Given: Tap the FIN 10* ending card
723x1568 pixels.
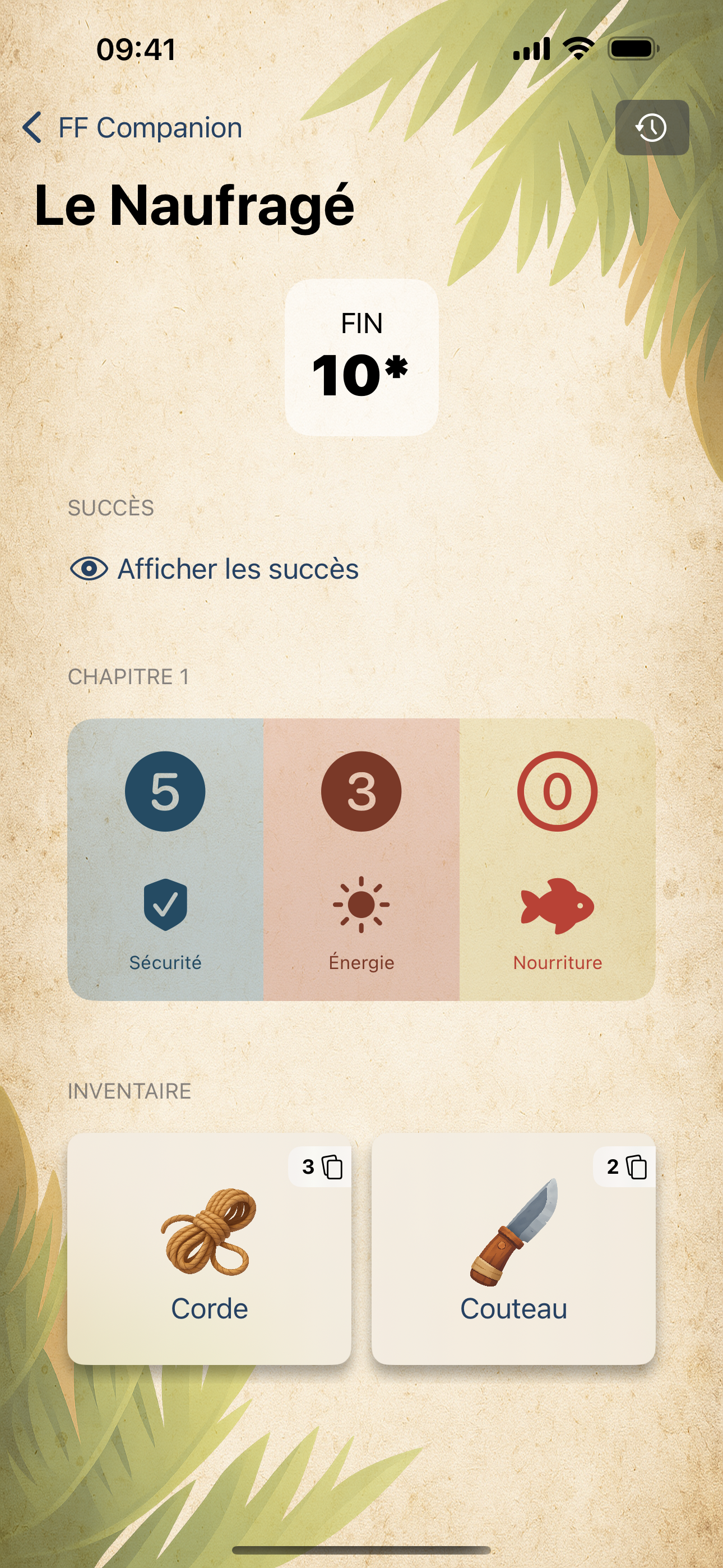Looking at the screenshot, I should coord(361,357).
